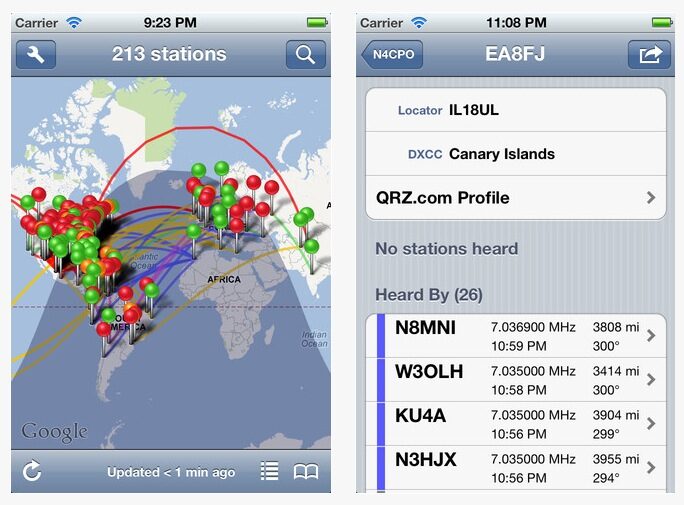
Task: Open the QRZ.com Profile row
Action: (516, 198)
